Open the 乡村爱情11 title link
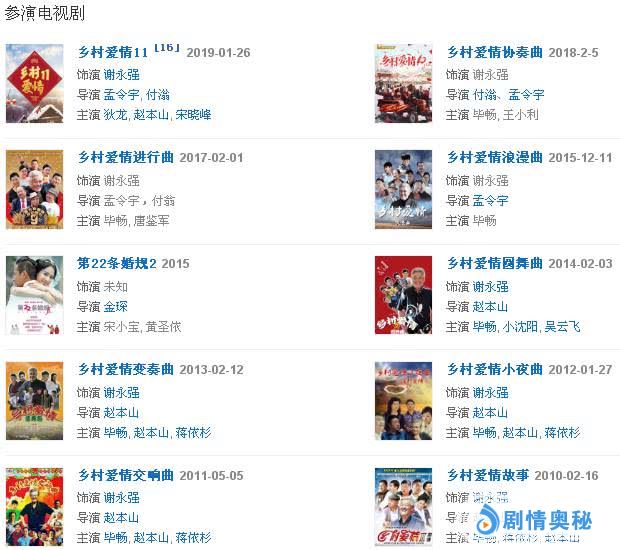The width and height of the screenshot is (620, 550). coord(113,52)
